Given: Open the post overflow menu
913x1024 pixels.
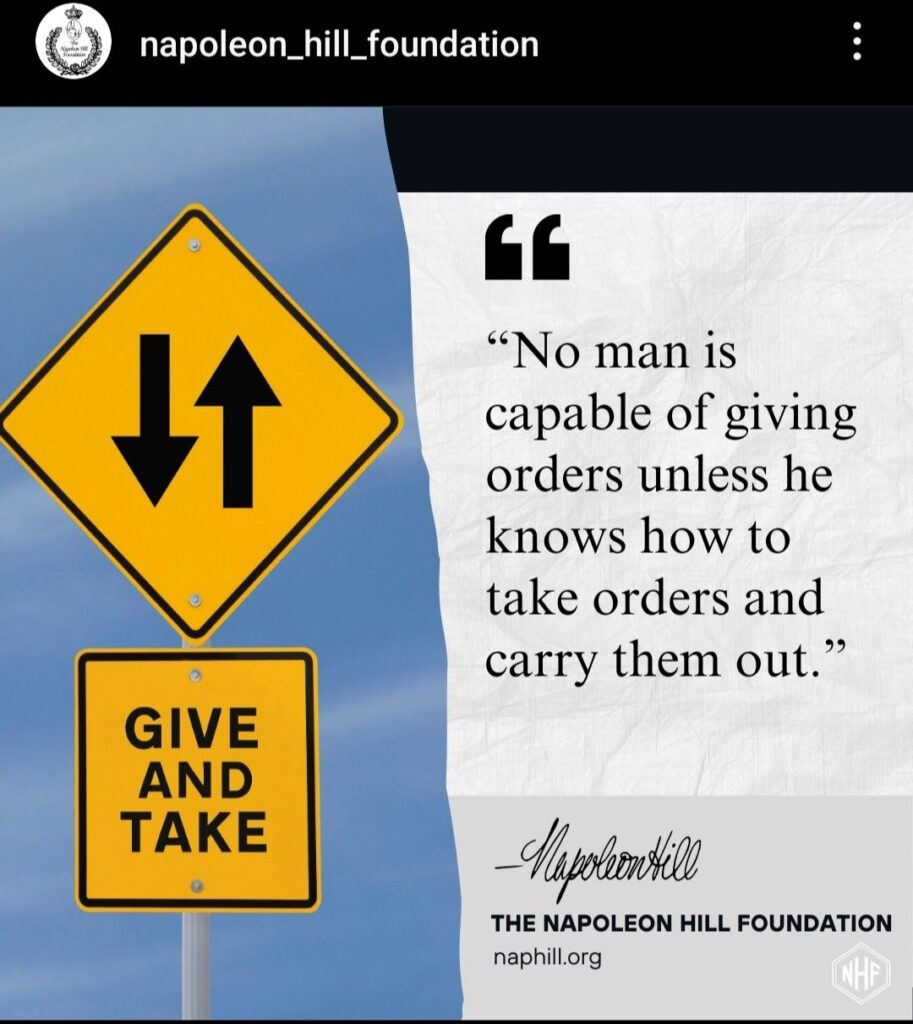Looking at the screenshot, I should 857,44.
